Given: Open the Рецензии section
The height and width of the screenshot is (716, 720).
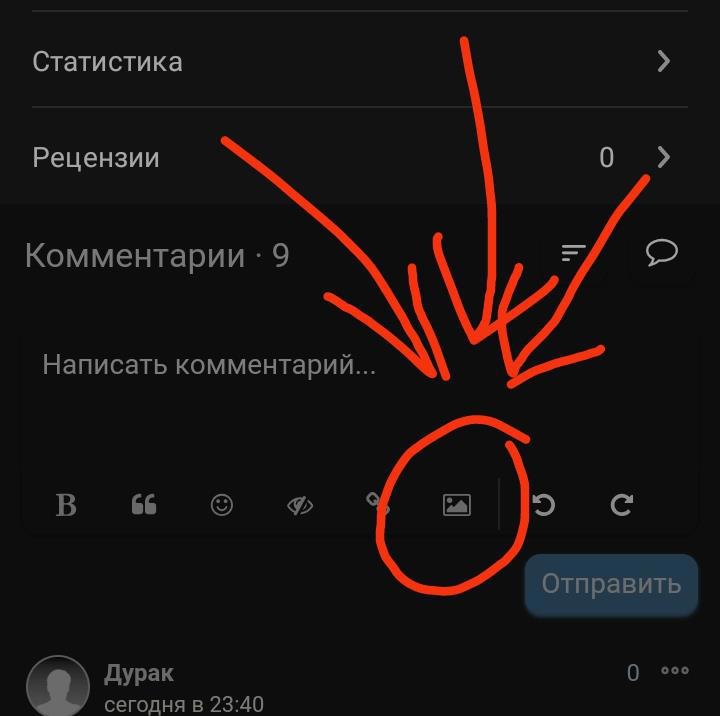Looking at the screenshot, I should pos(352,157).
